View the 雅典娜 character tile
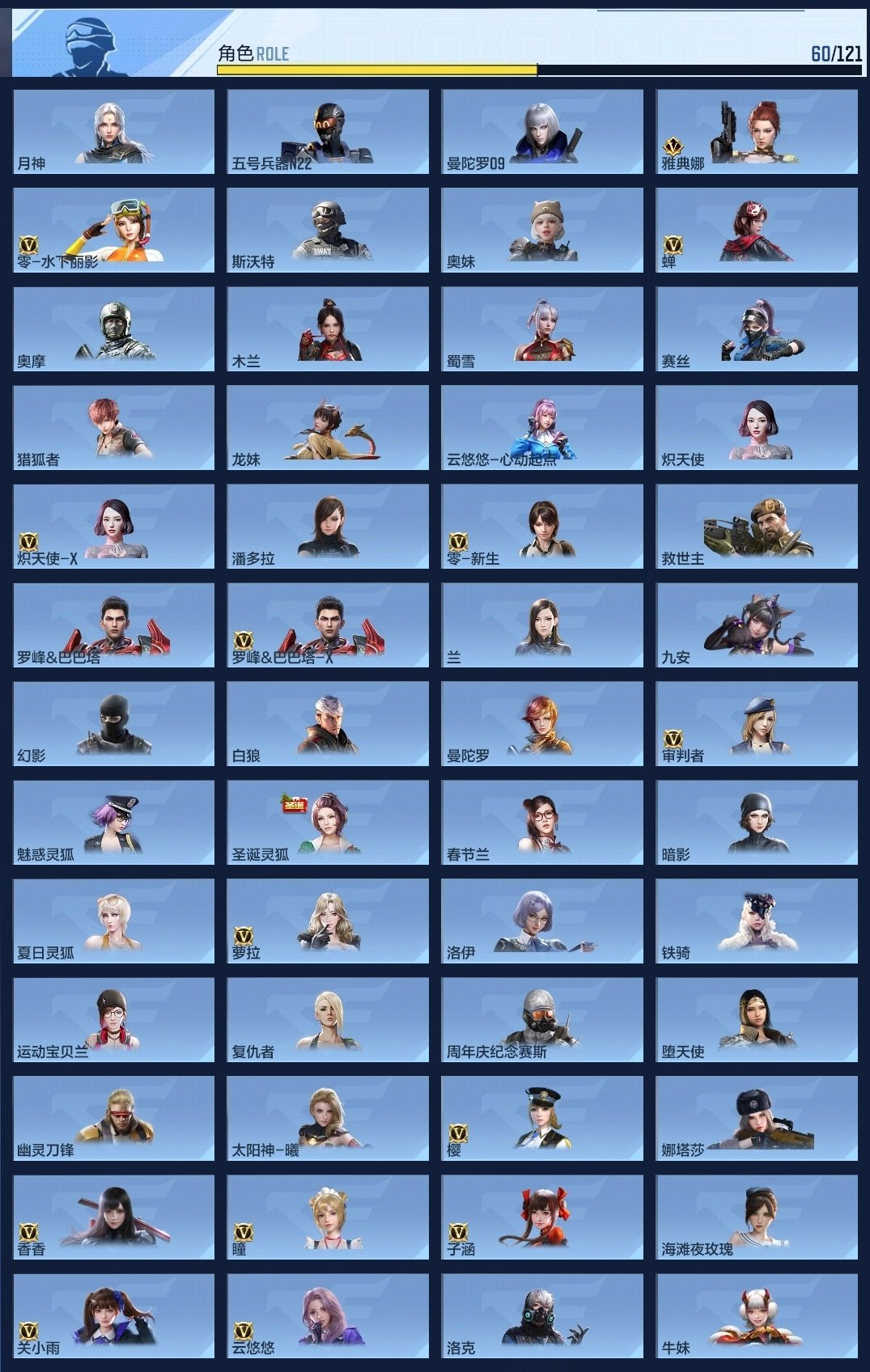This screenshot has height=1372, width=870. click(757, 131)
